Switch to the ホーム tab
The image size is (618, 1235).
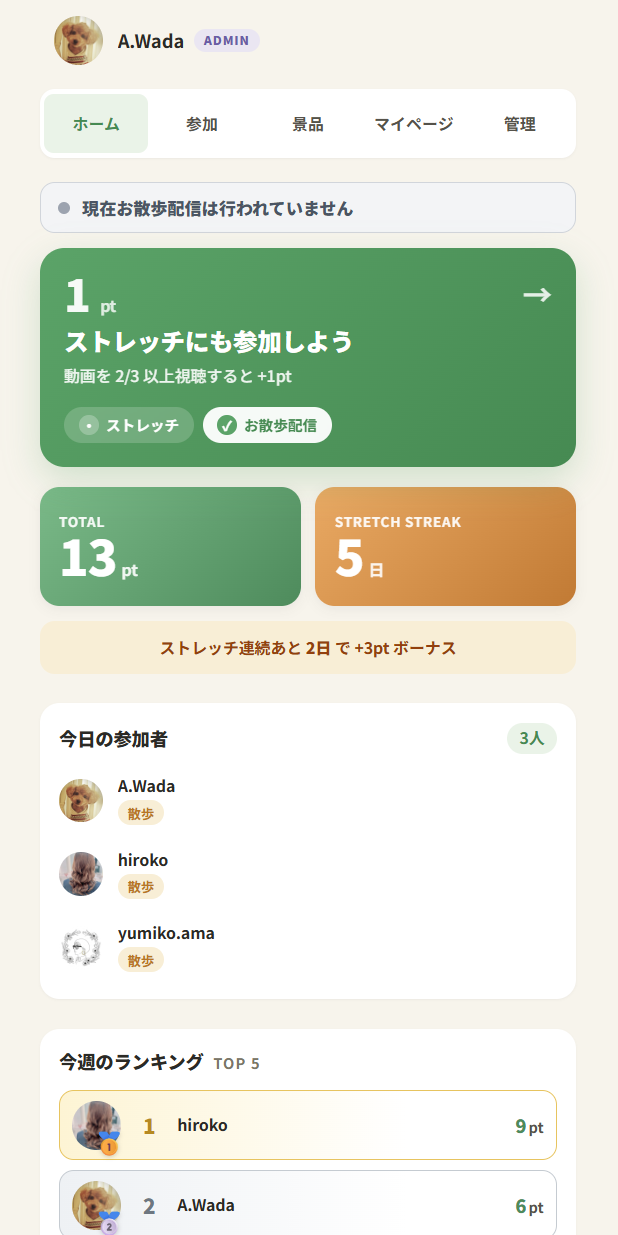tap(96, 124)
